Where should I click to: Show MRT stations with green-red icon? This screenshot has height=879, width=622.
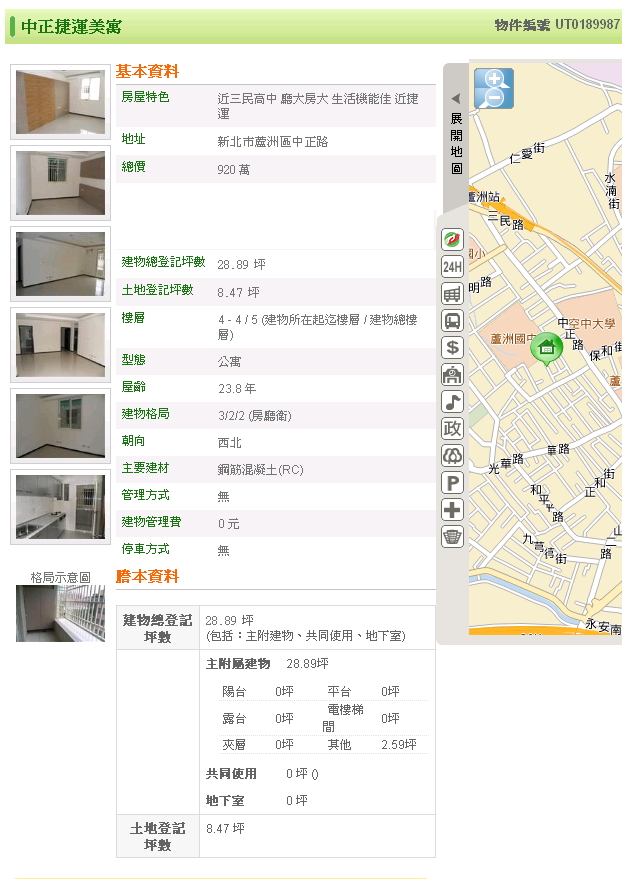452,240
